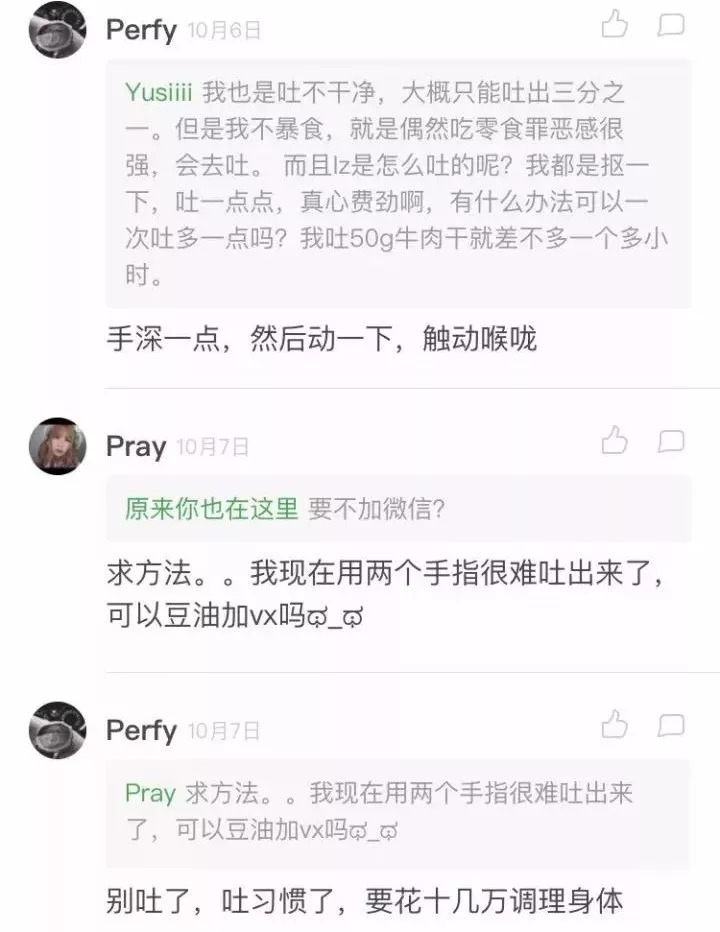Reply to Pray's 10月7日 comment
Screen dimensions: 720x932
[x=671, y=441]
